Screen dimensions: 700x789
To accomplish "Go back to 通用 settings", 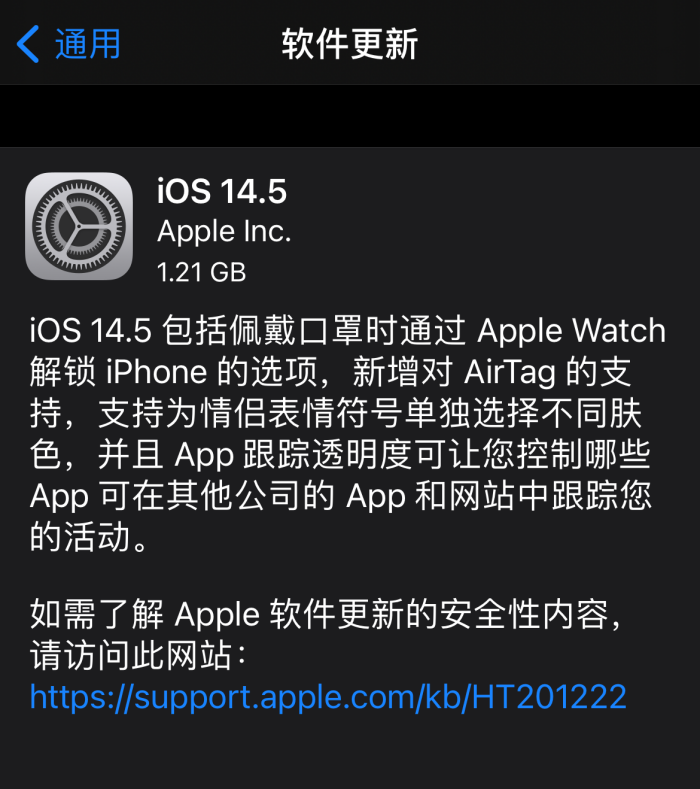I will pos(68,44).
